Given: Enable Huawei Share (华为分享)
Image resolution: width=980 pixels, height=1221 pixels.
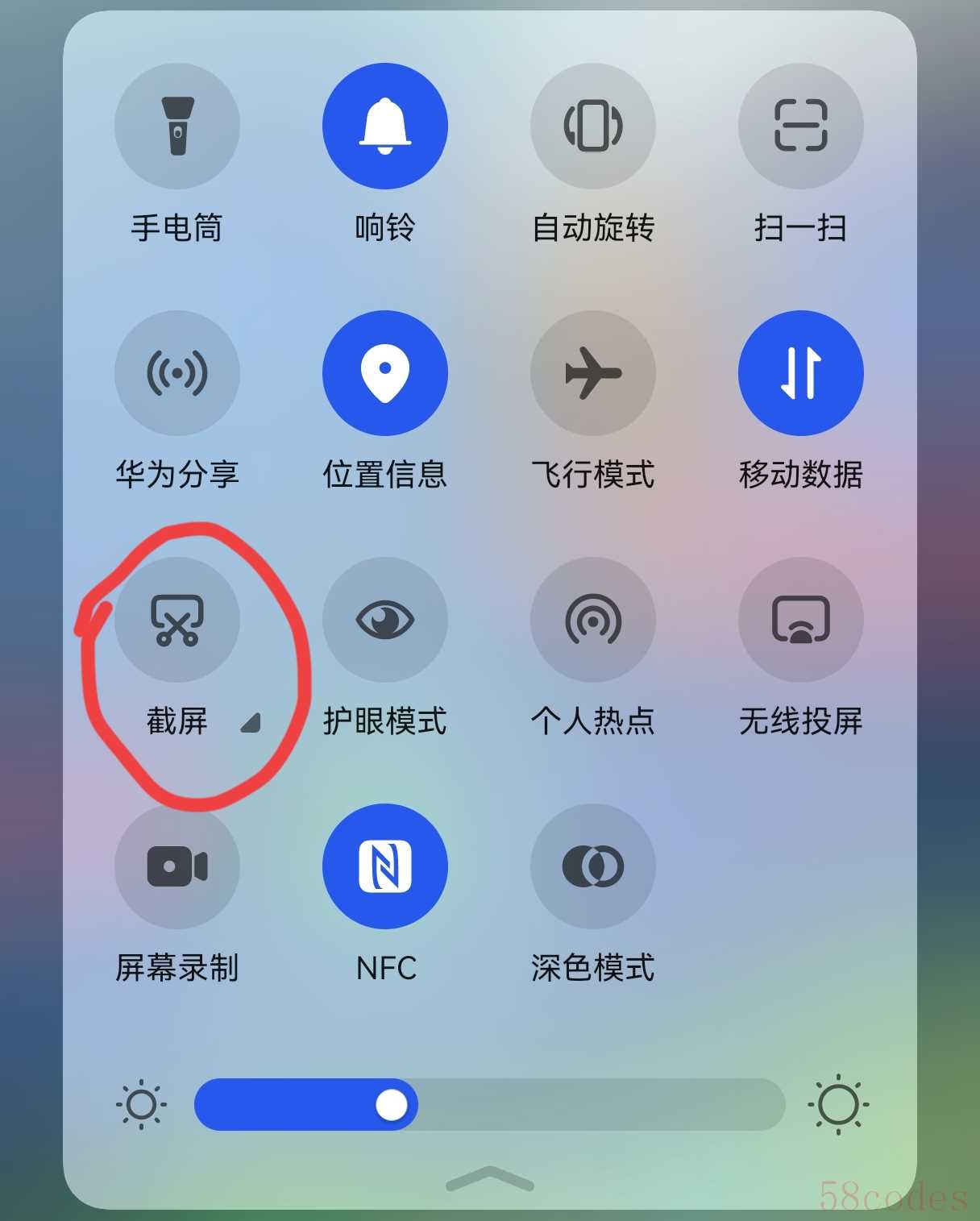Looking at the screenshot, I should pos(177,373).
